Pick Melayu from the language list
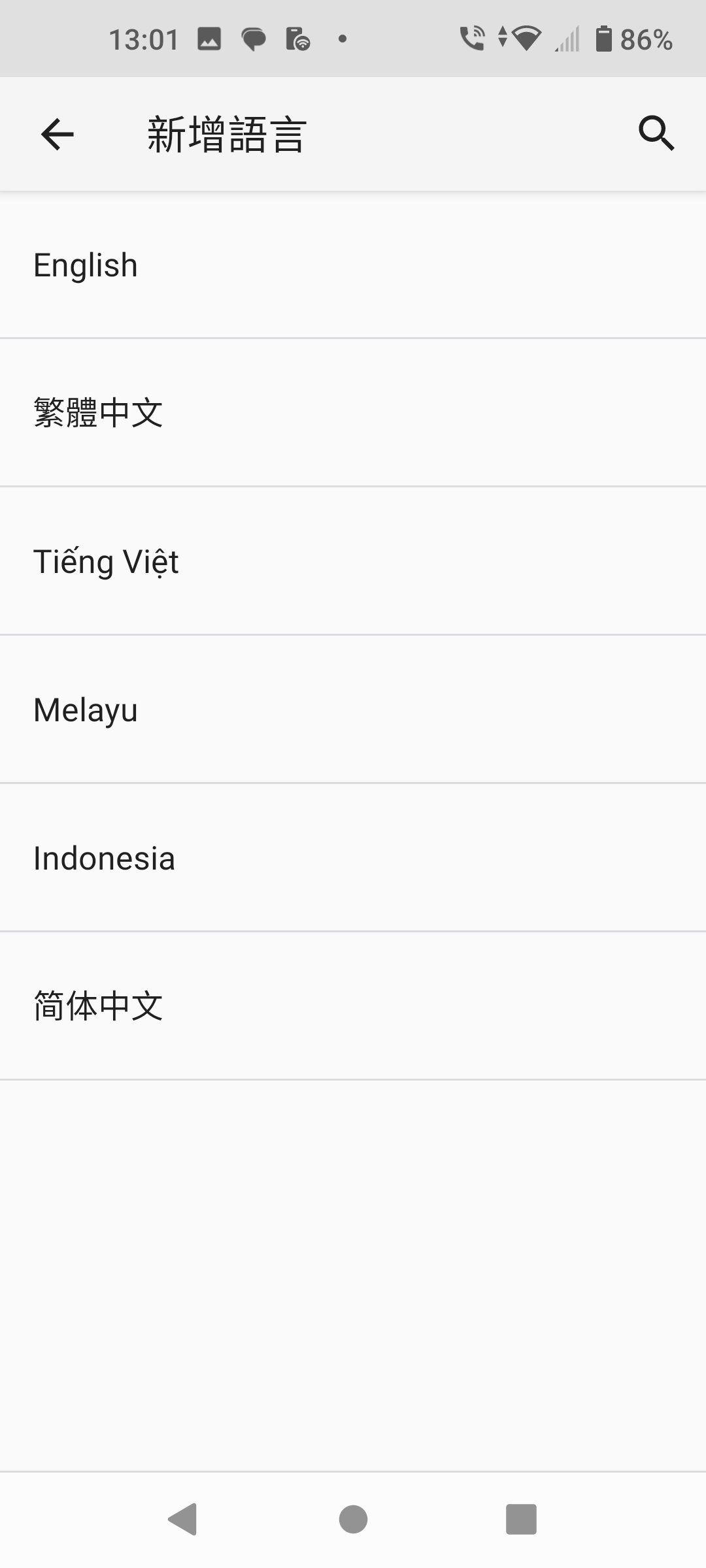Viewport: 706px width, 1568px height. 353,710
